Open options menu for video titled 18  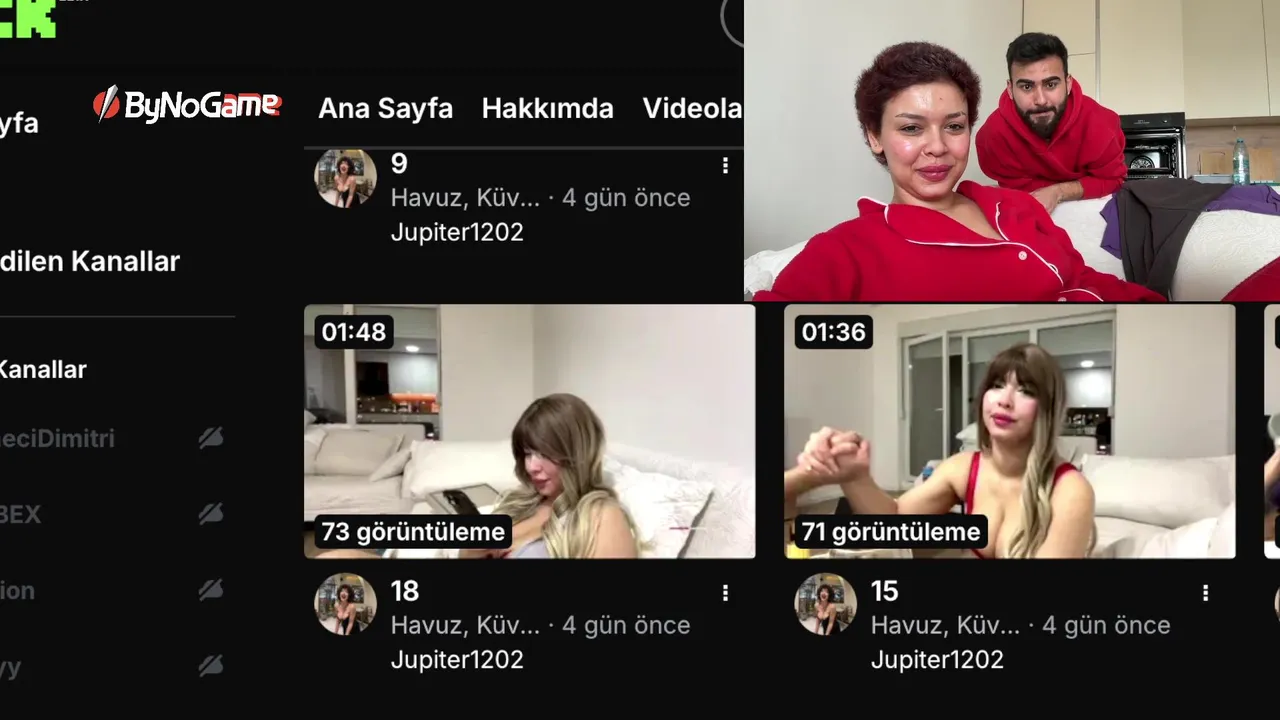click(x=725, y=593)
